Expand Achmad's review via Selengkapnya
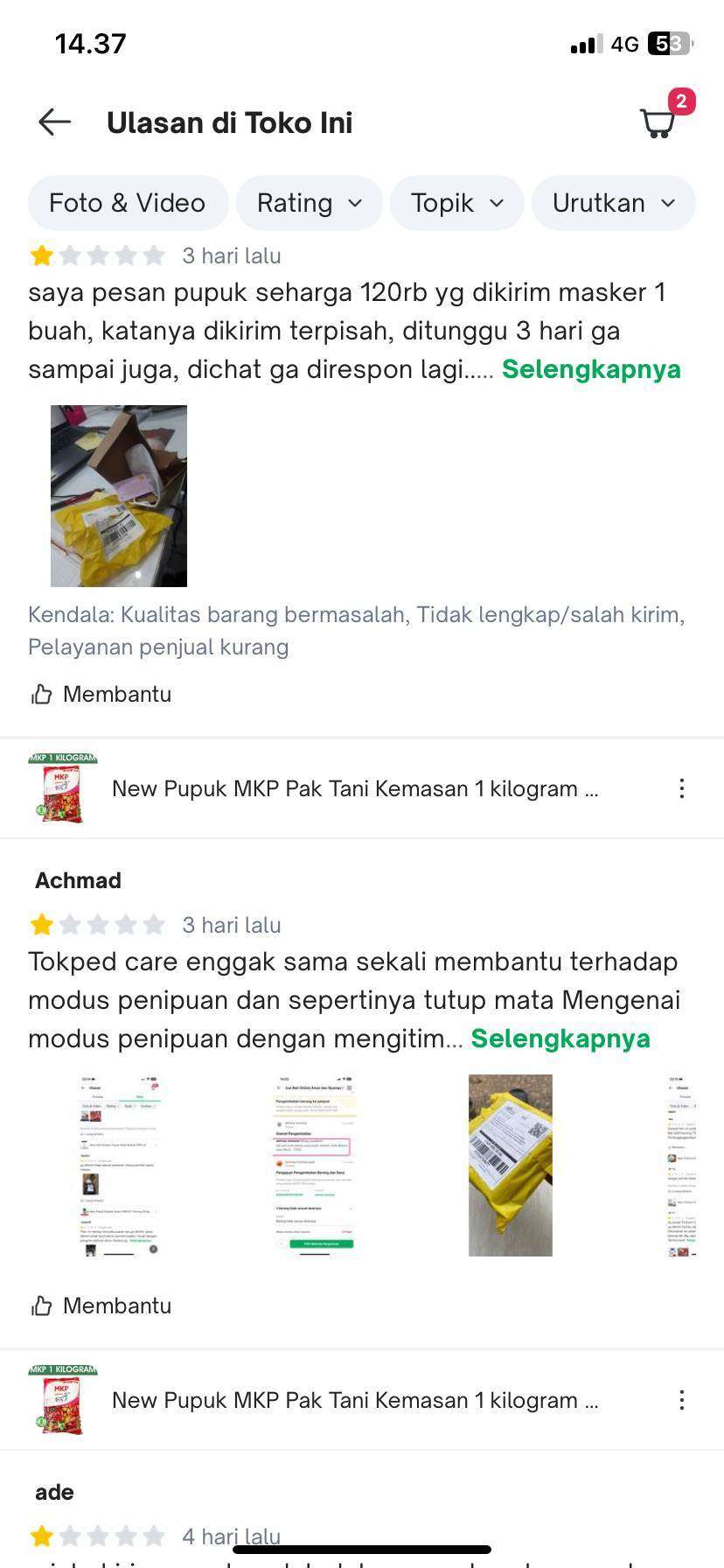 [560, 1039]
